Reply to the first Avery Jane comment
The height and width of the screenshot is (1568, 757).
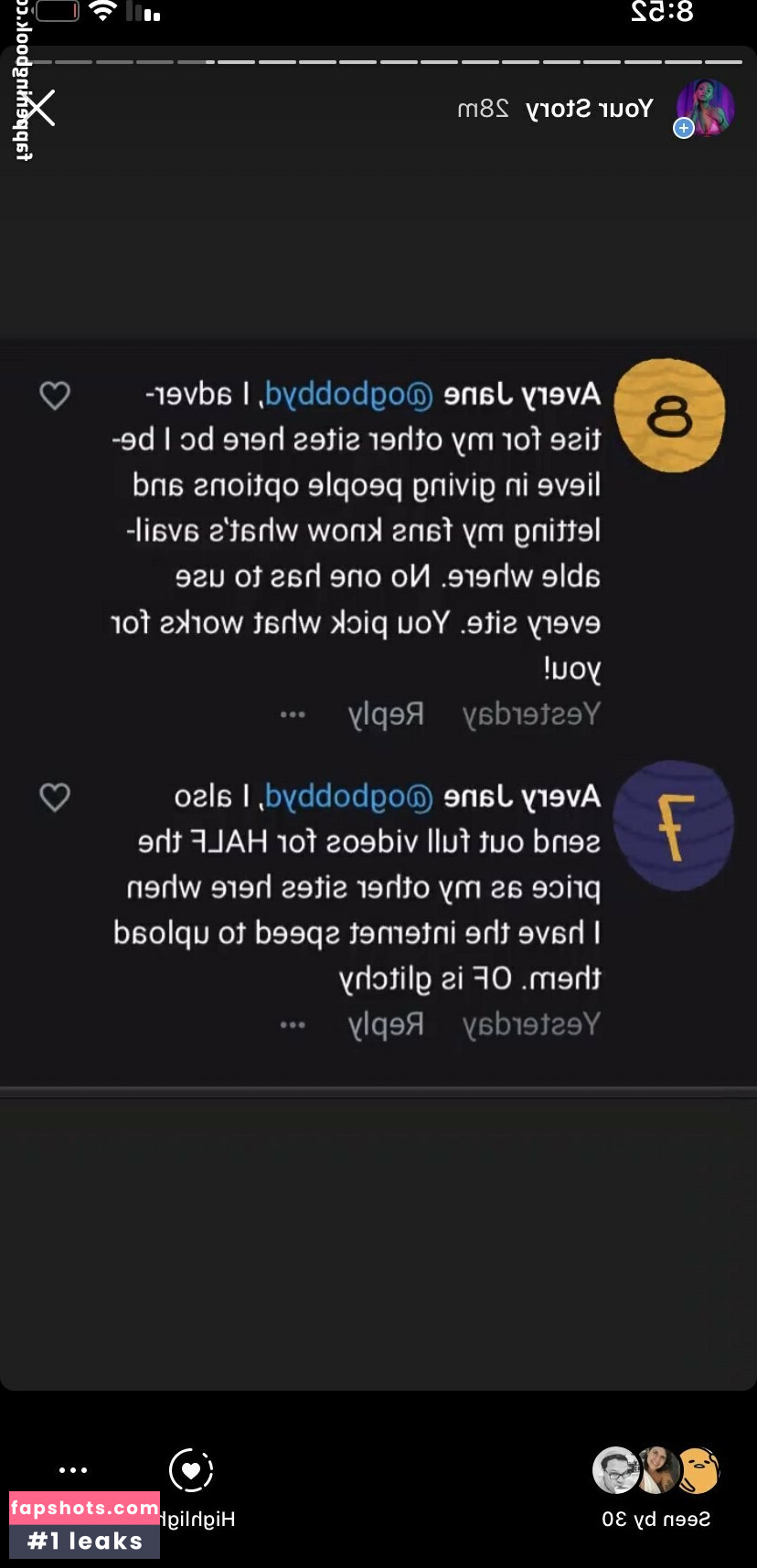pyautogui.click(x=384, y=714)
